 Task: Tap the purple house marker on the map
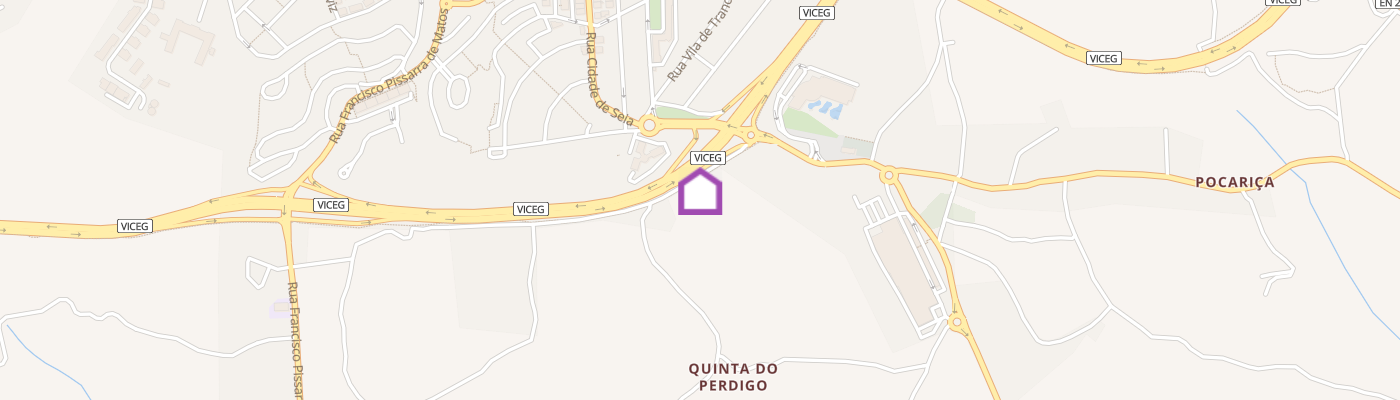tap(700, 192)
